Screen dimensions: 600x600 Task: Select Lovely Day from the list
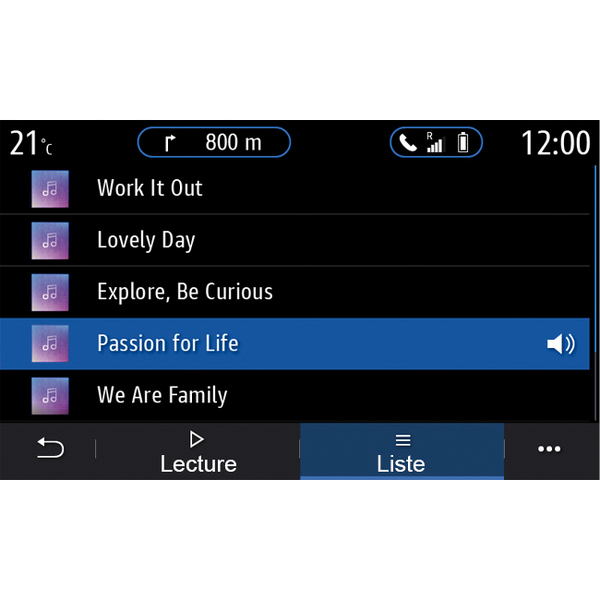[x=146, y=240]
